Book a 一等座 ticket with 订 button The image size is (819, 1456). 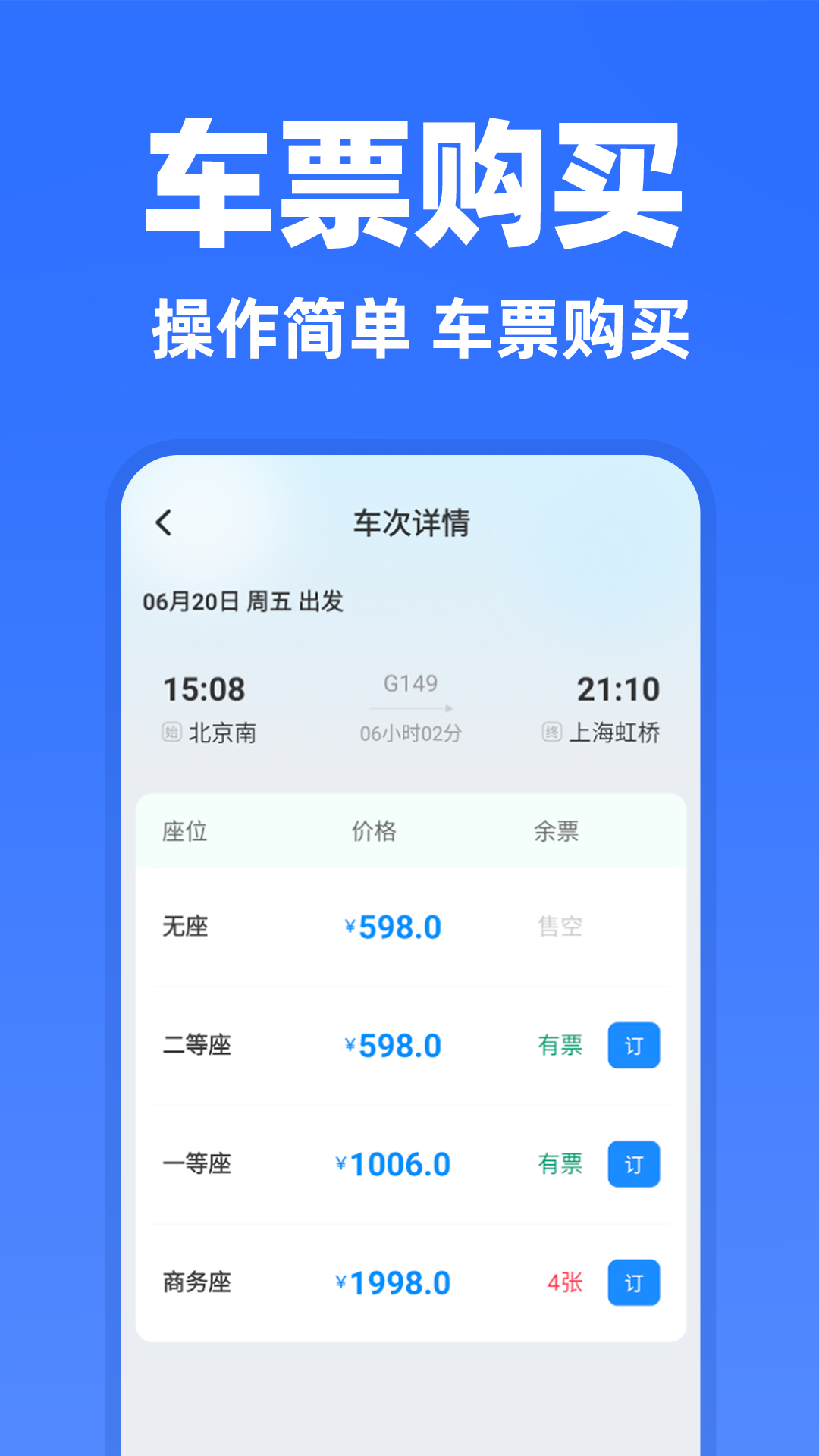coord(633,1164)
